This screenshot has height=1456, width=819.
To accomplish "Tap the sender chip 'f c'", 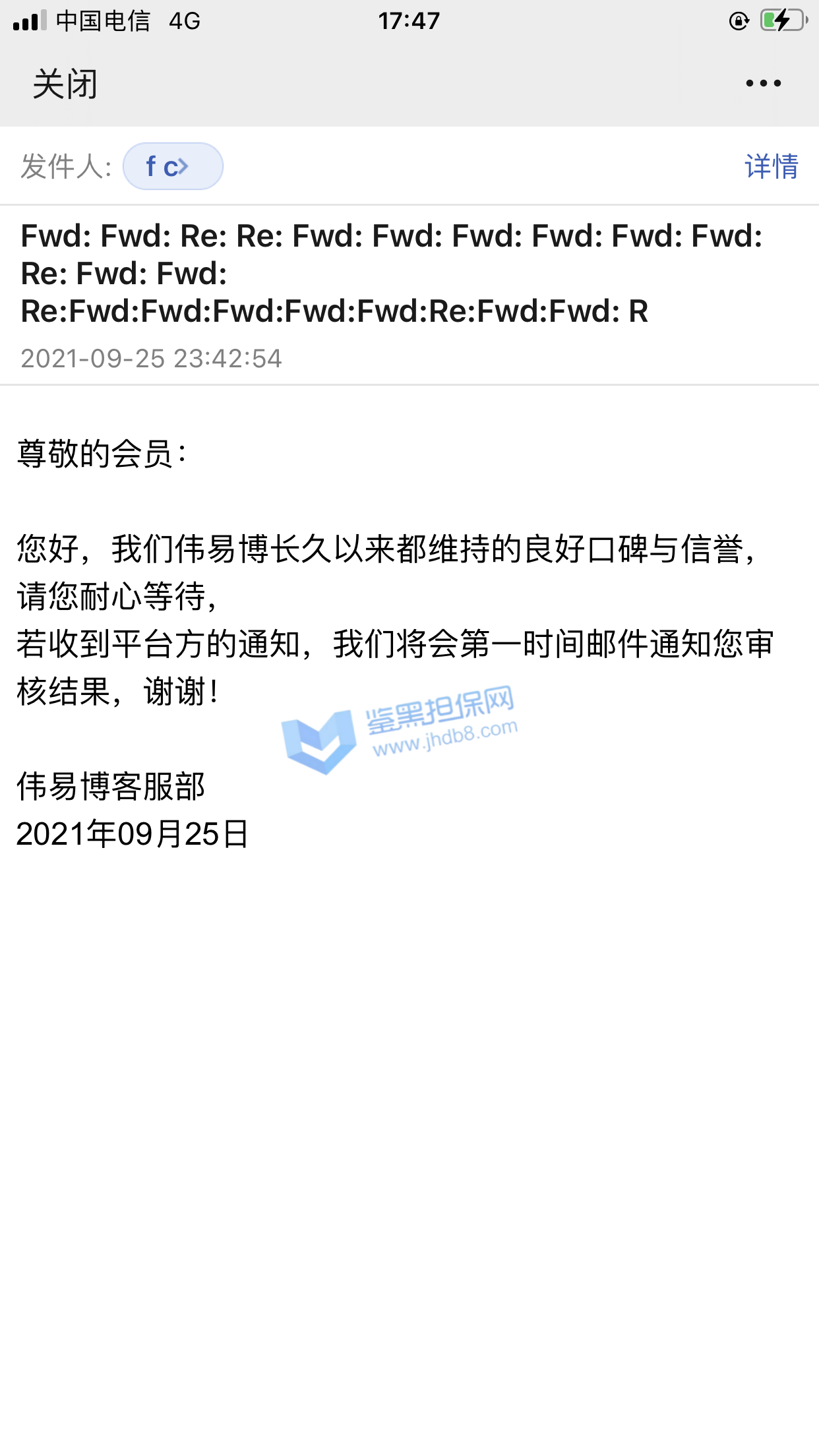I will [173, 166].
